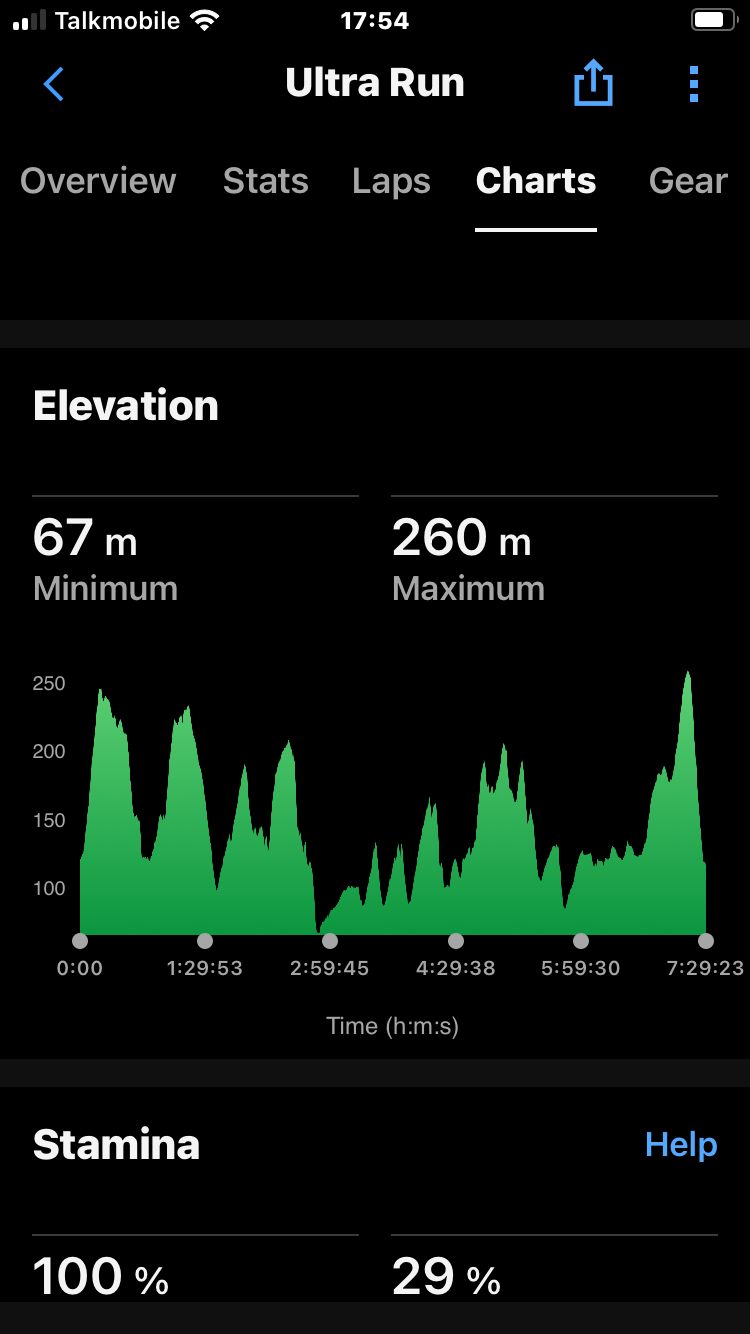Screen dimensions: 750x1334
Task: Open Help for the Stamina chart
Action: click(681, 1144)
